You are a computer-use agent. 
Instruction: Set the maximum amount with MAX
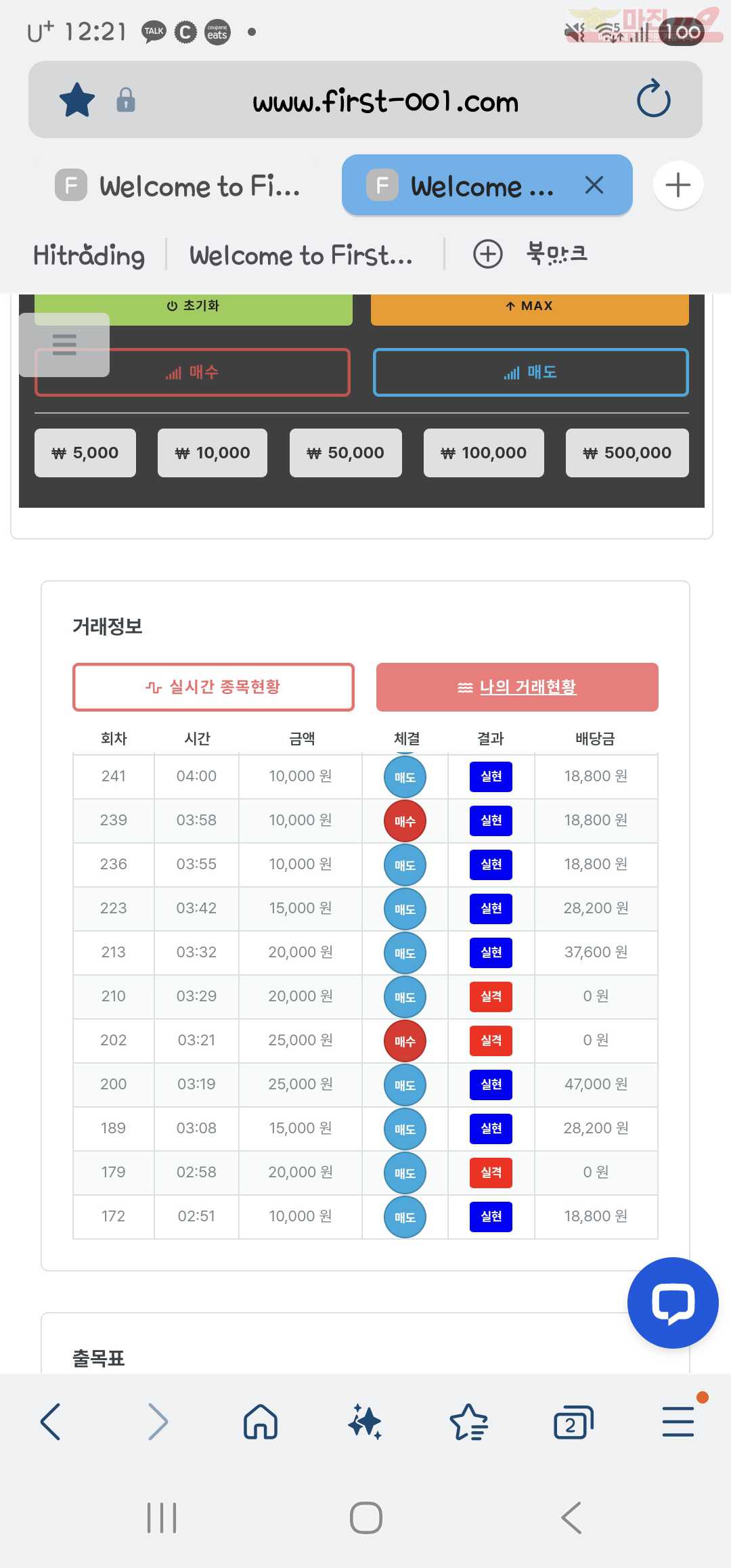point(529,307)
